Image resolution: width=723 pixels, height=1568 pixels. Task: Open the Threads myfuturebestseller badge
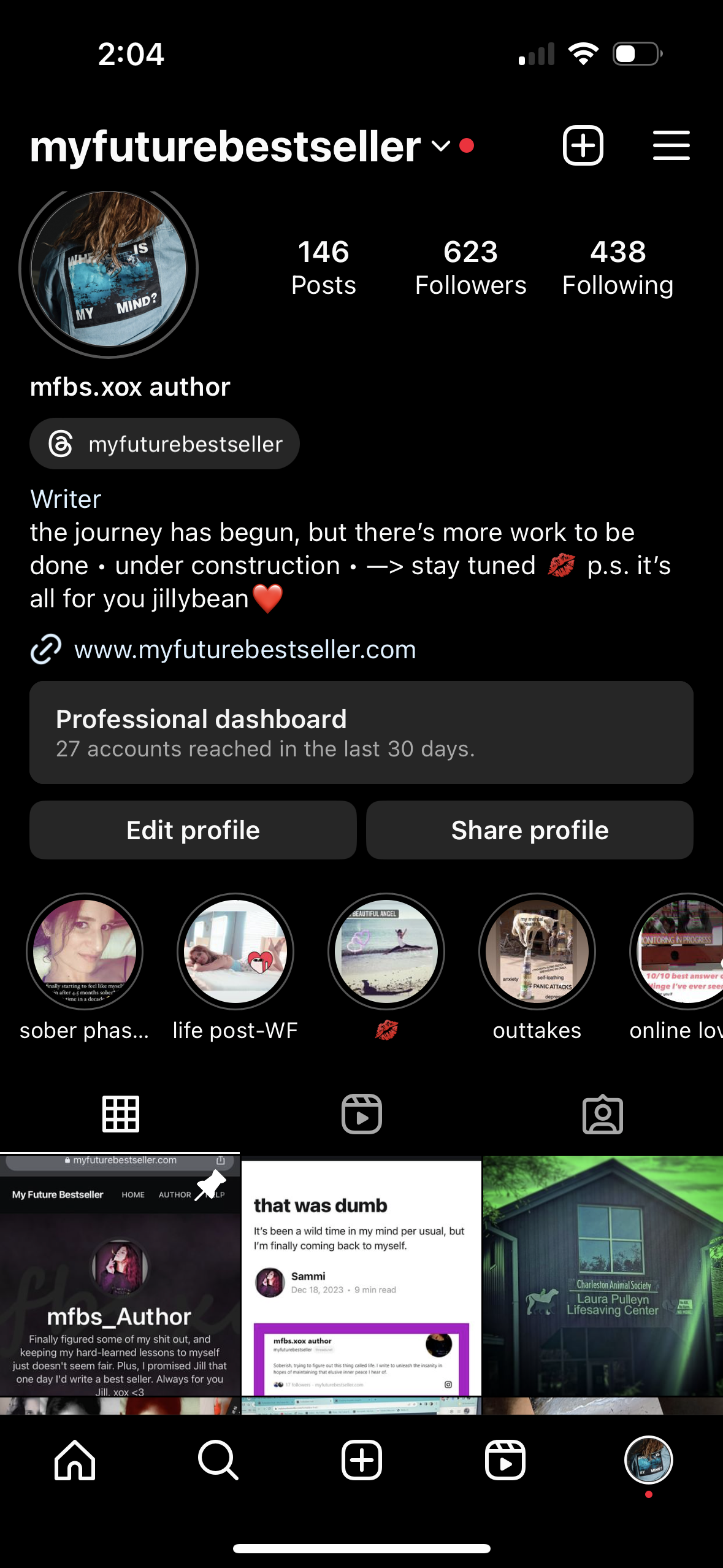tap(164, 444)
